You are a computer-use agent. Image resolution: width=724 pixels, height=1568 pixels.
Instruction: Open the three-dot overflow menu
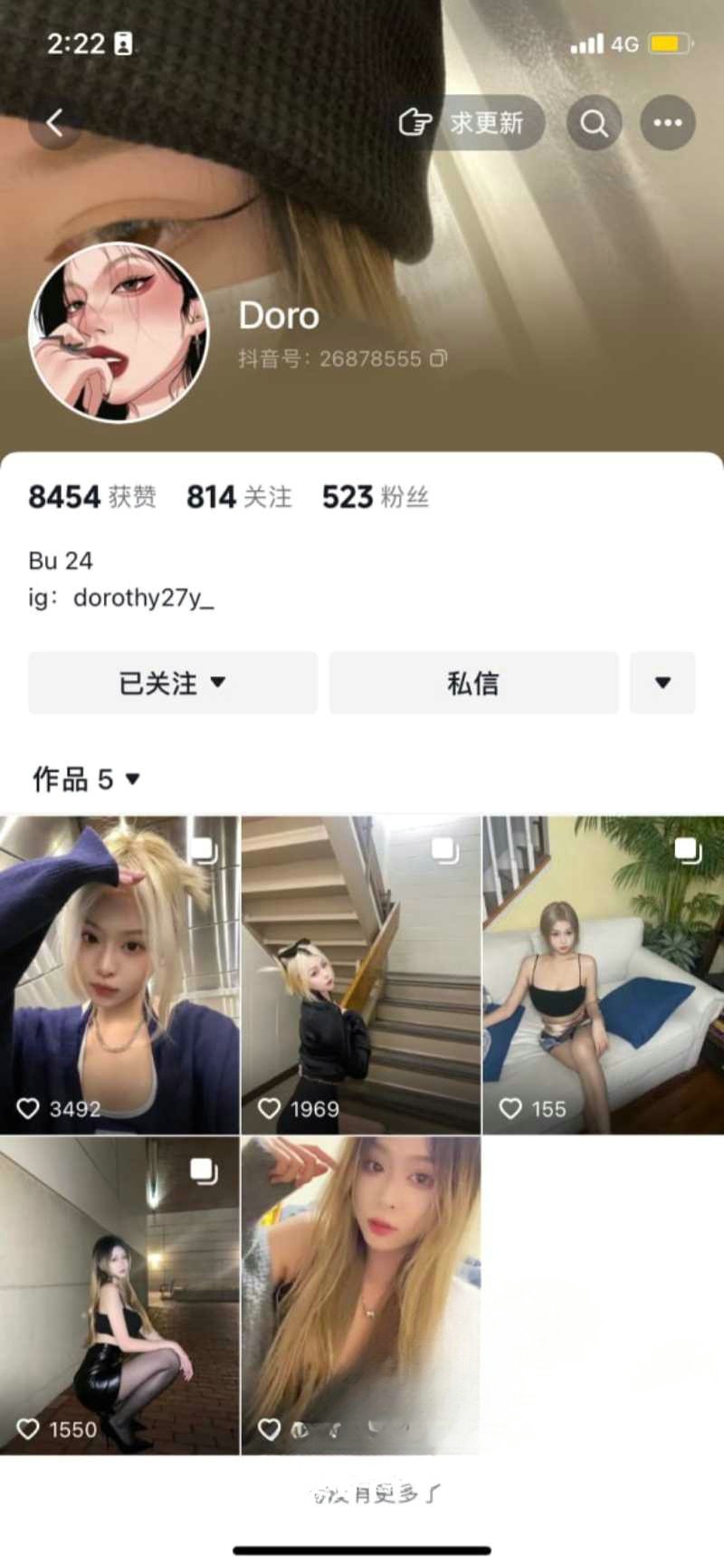coord(667,122)
